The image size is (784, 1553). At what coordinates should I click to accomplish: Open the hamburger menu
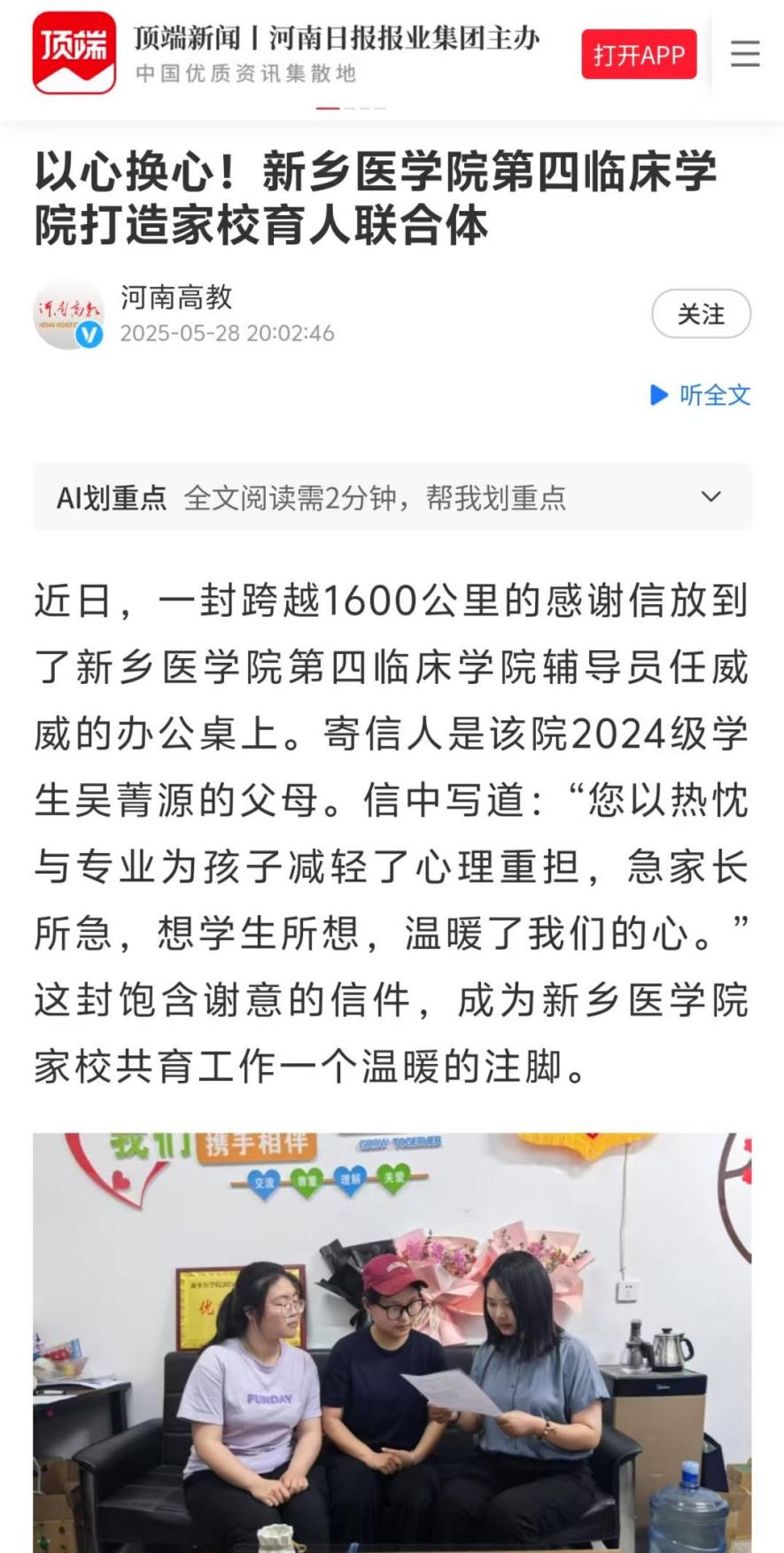(x=745, y=55)
